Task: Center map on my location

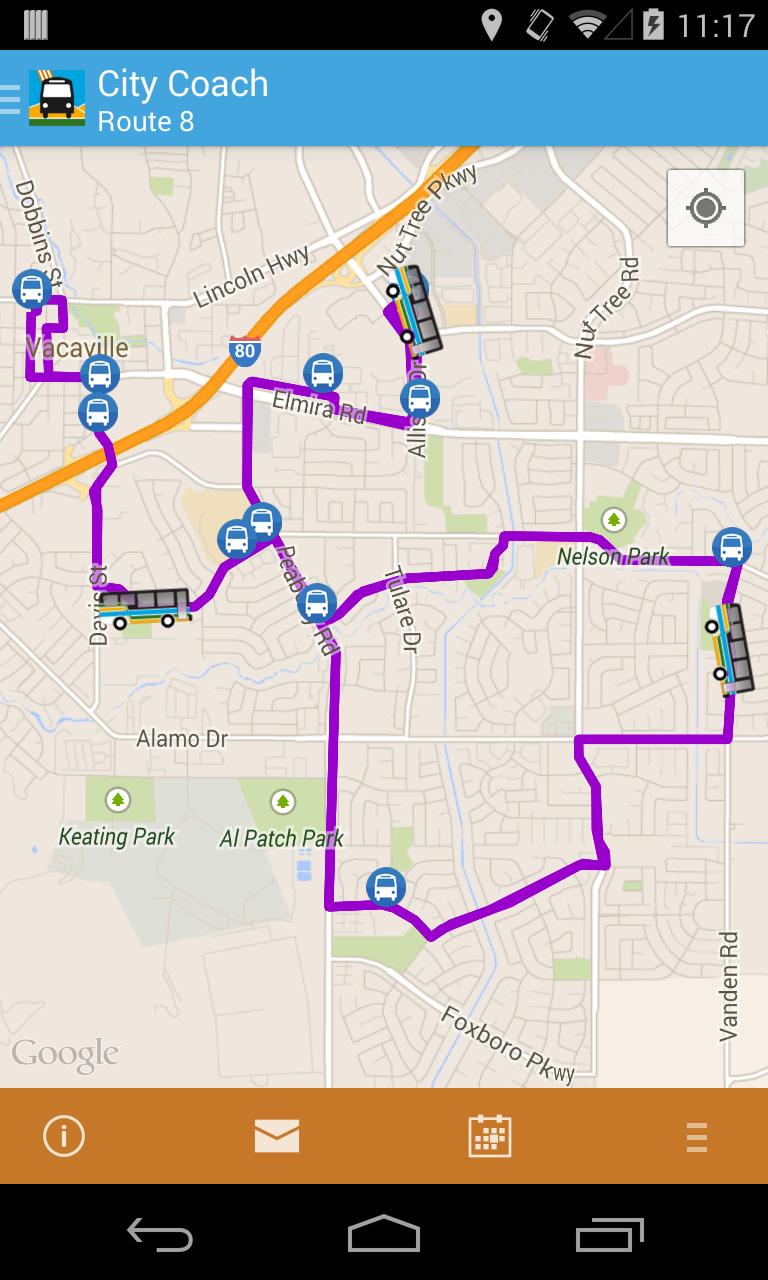Action: point(706,208)
